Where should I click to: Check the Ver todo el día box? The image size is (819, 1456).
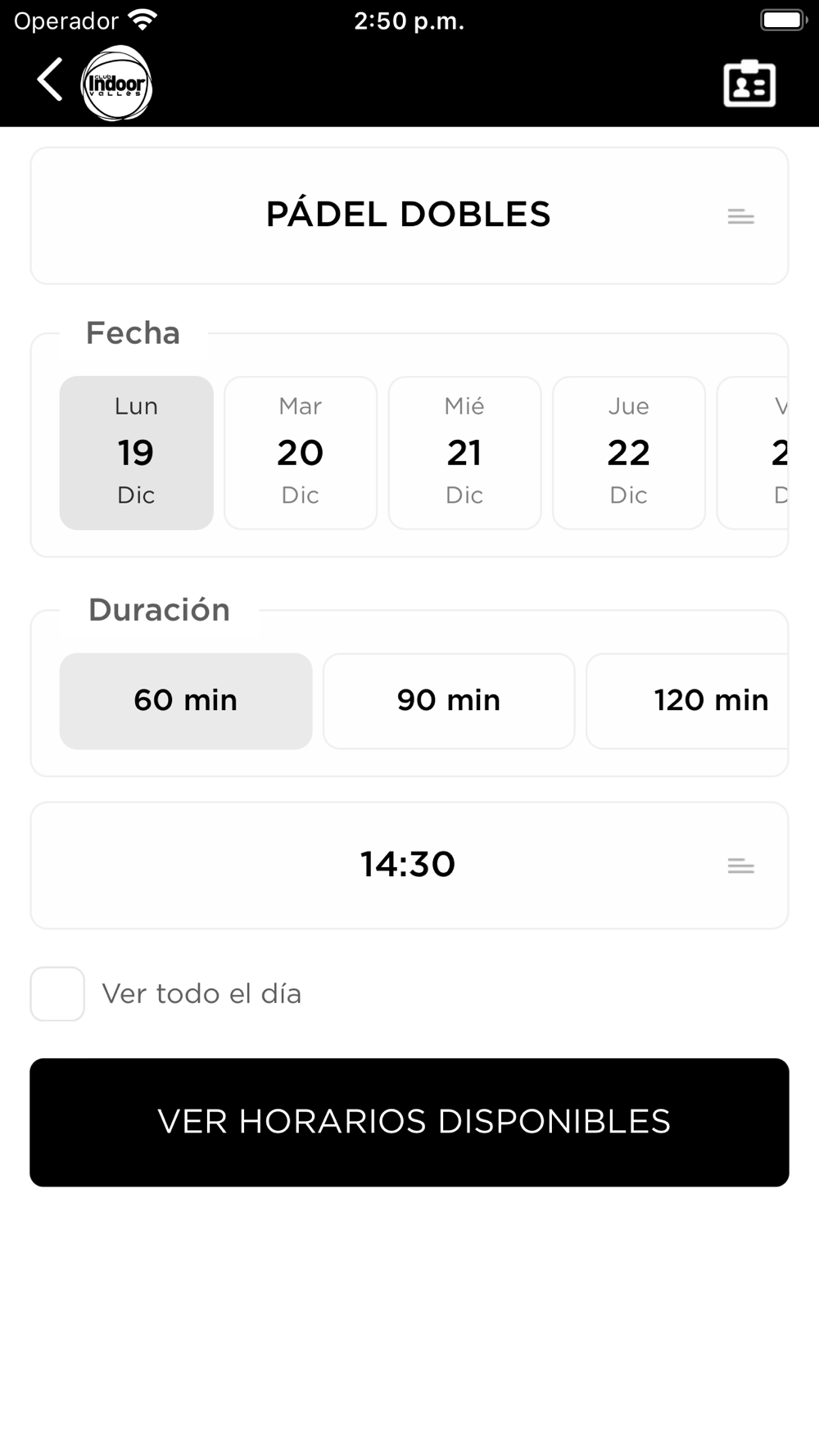57,994
